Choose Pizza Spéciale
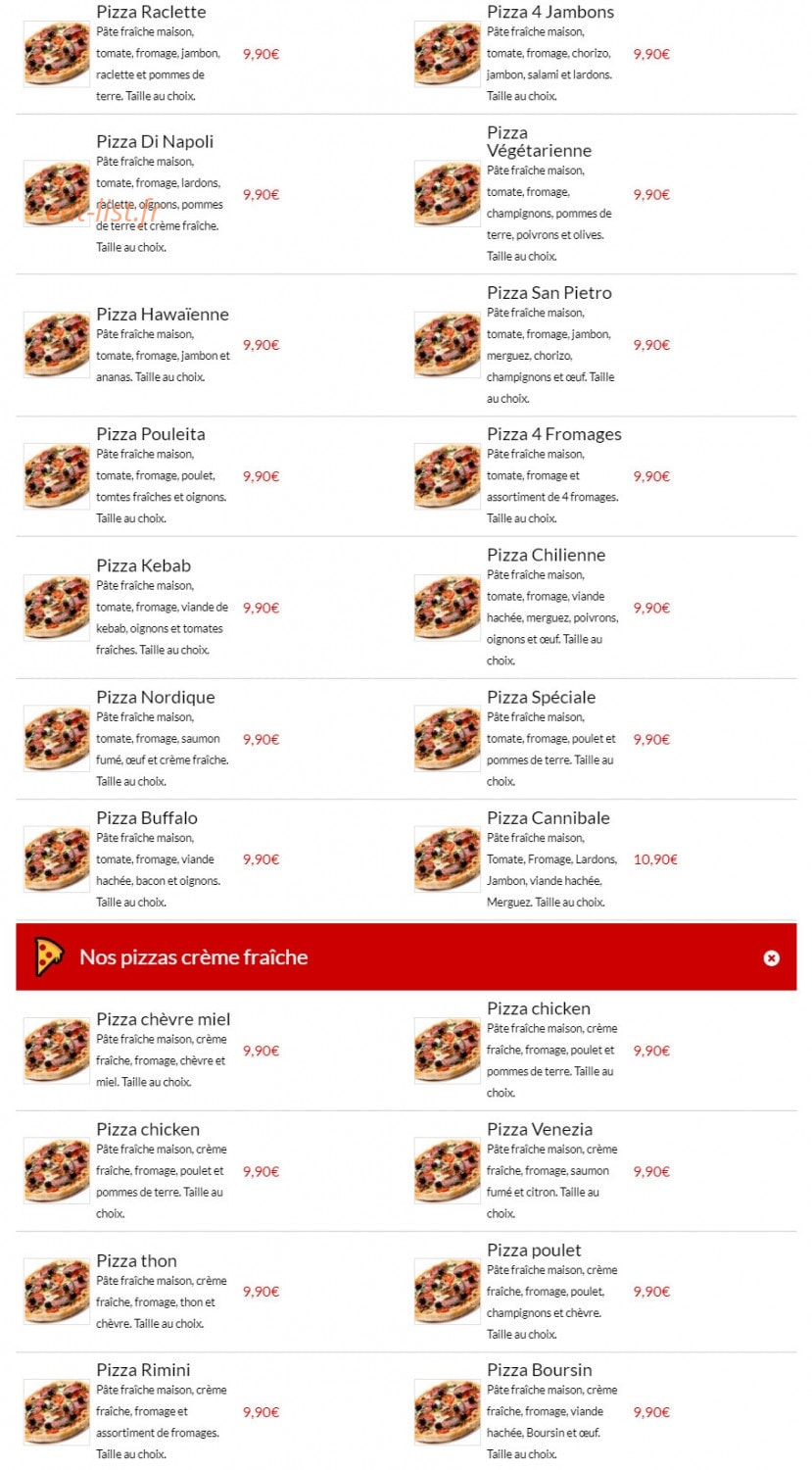Screen dimensions: 812x1470 pyautogui.click(x=542, y=697)
